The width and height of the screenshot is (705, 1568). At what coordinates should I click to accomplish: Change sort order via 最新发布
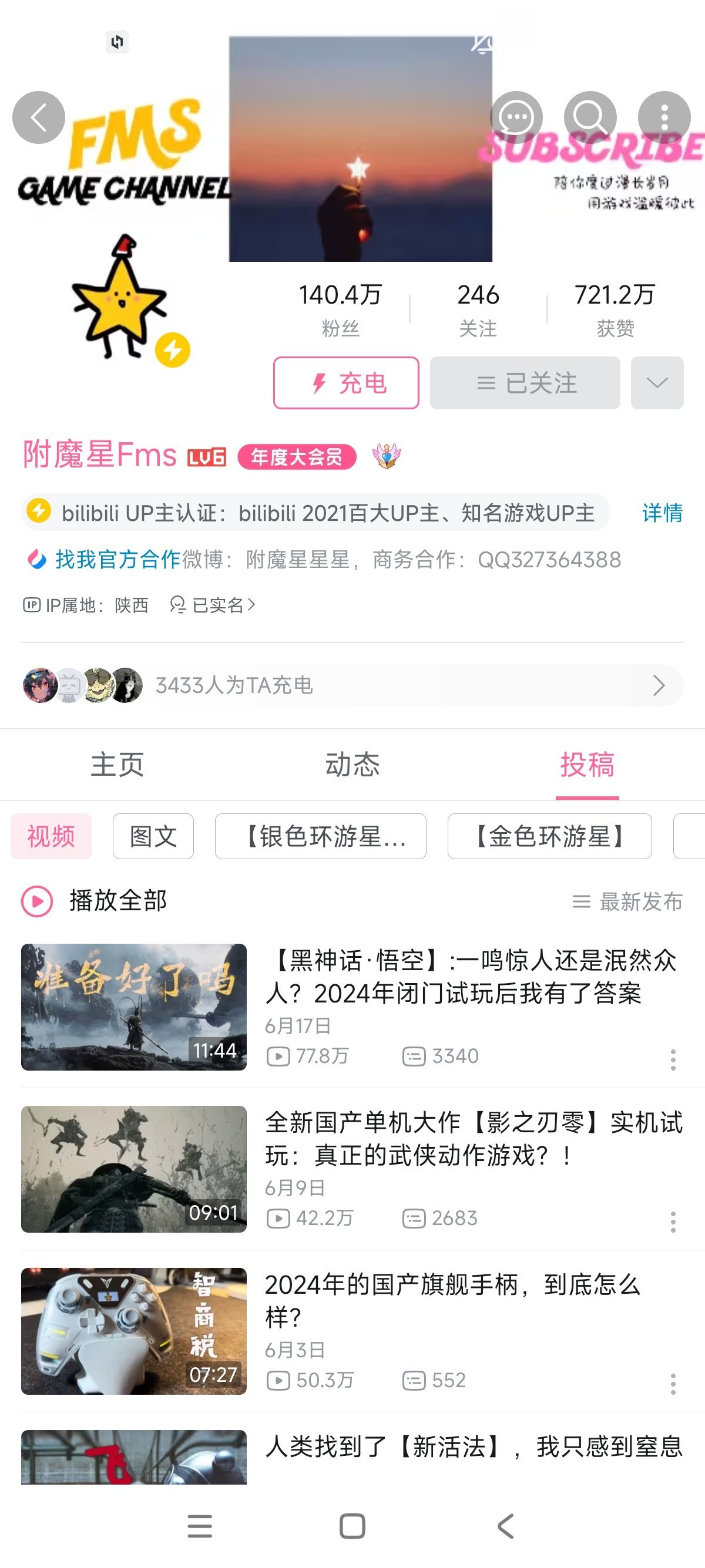pos(627,901)
